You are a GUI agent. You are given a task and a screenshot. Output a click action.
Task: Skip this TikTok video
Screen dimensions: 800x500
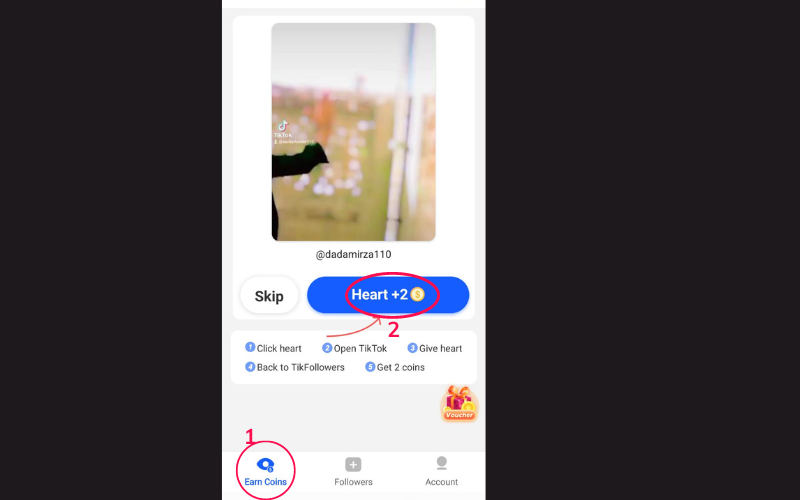[x=269, y=296]
